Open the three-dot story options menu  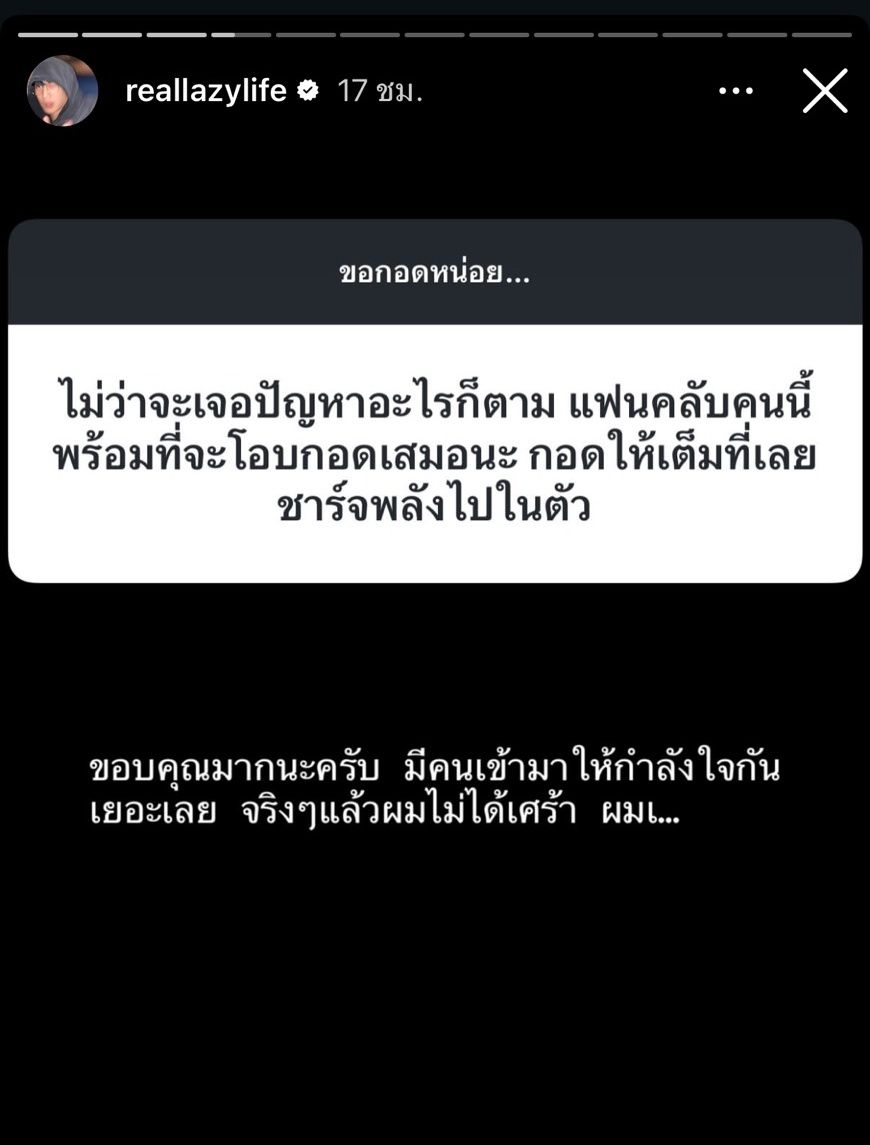coord(736,91)
